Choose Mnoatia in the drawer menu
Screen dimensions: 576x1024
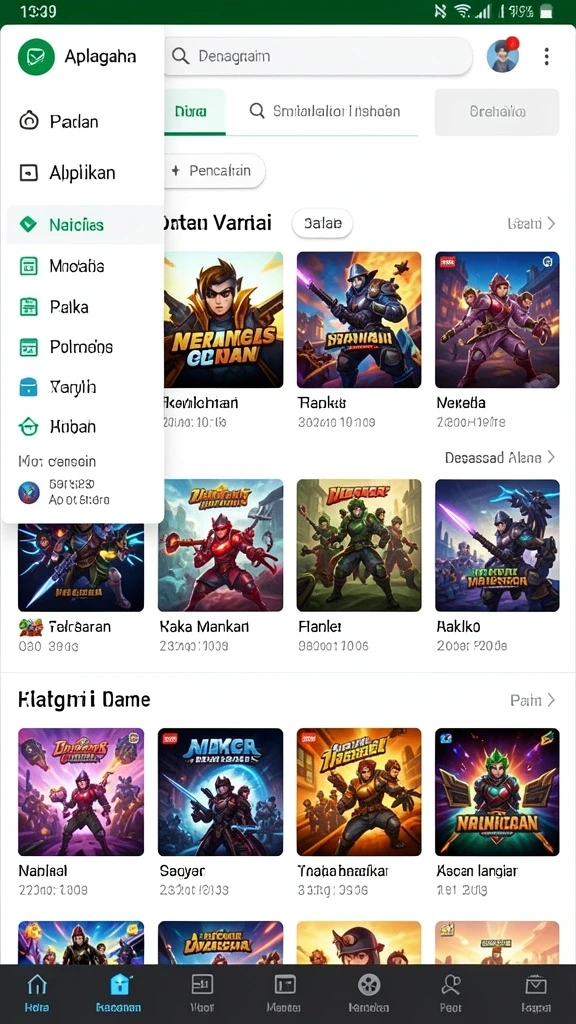[82, 266]
